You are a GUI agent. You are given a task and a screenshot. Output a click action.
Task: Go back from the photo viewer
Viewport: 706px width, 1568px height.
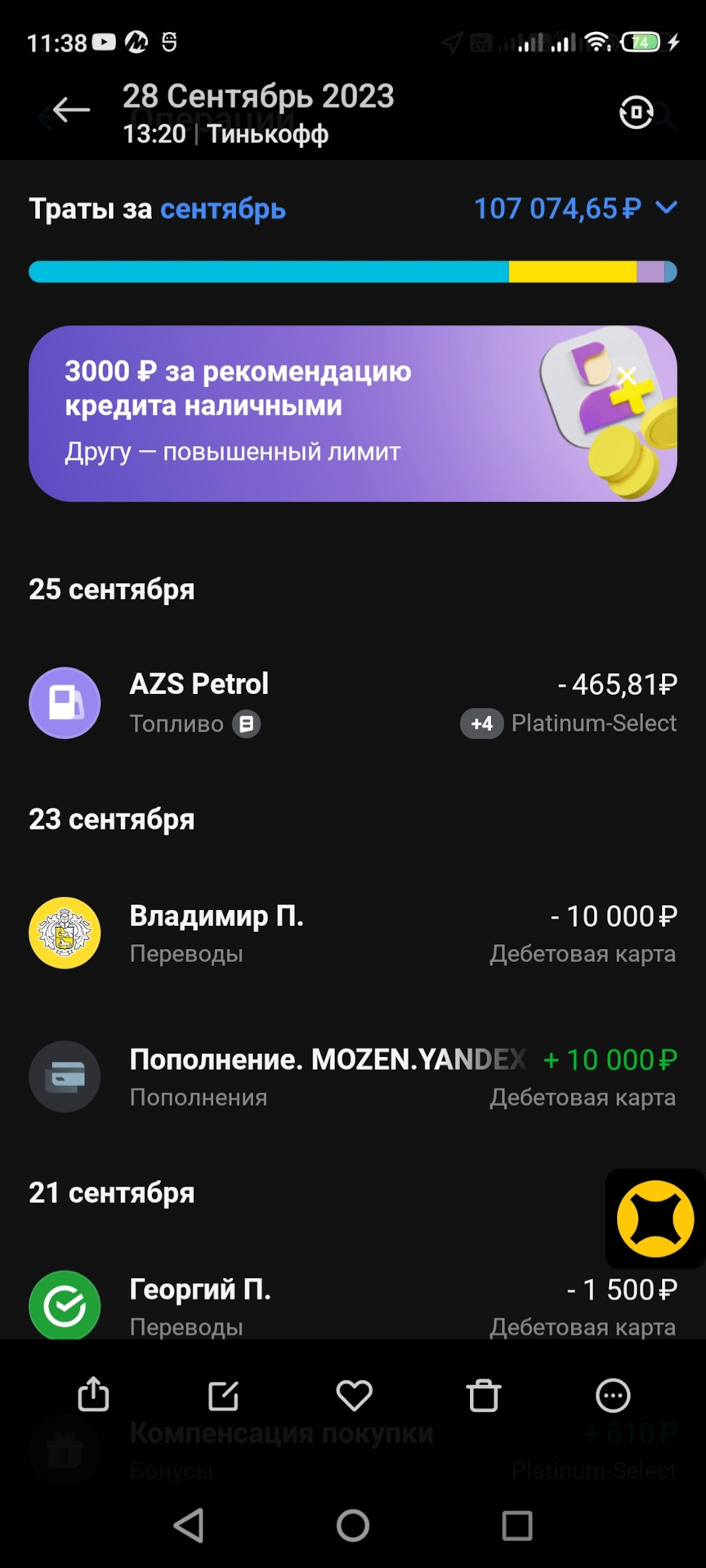pyautogui.click(x=71, y=110)
